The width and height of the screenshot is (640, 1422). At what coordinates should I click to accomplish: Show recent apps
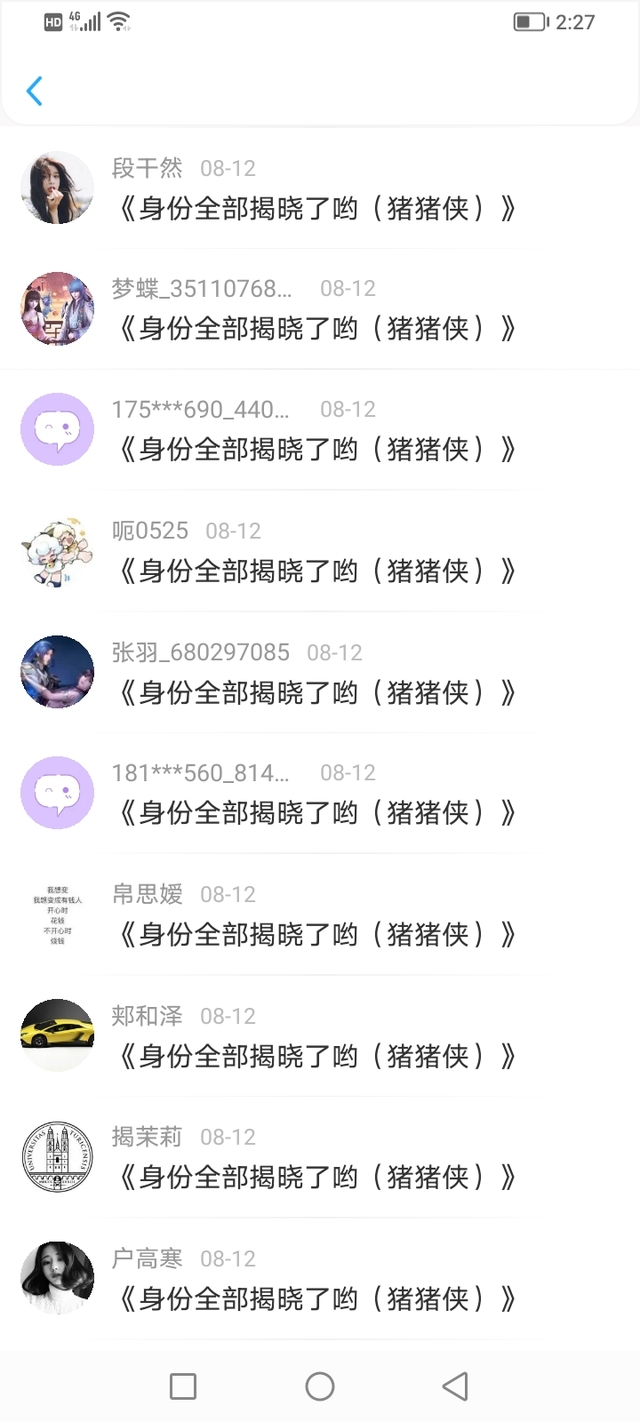coord(183,1386)
